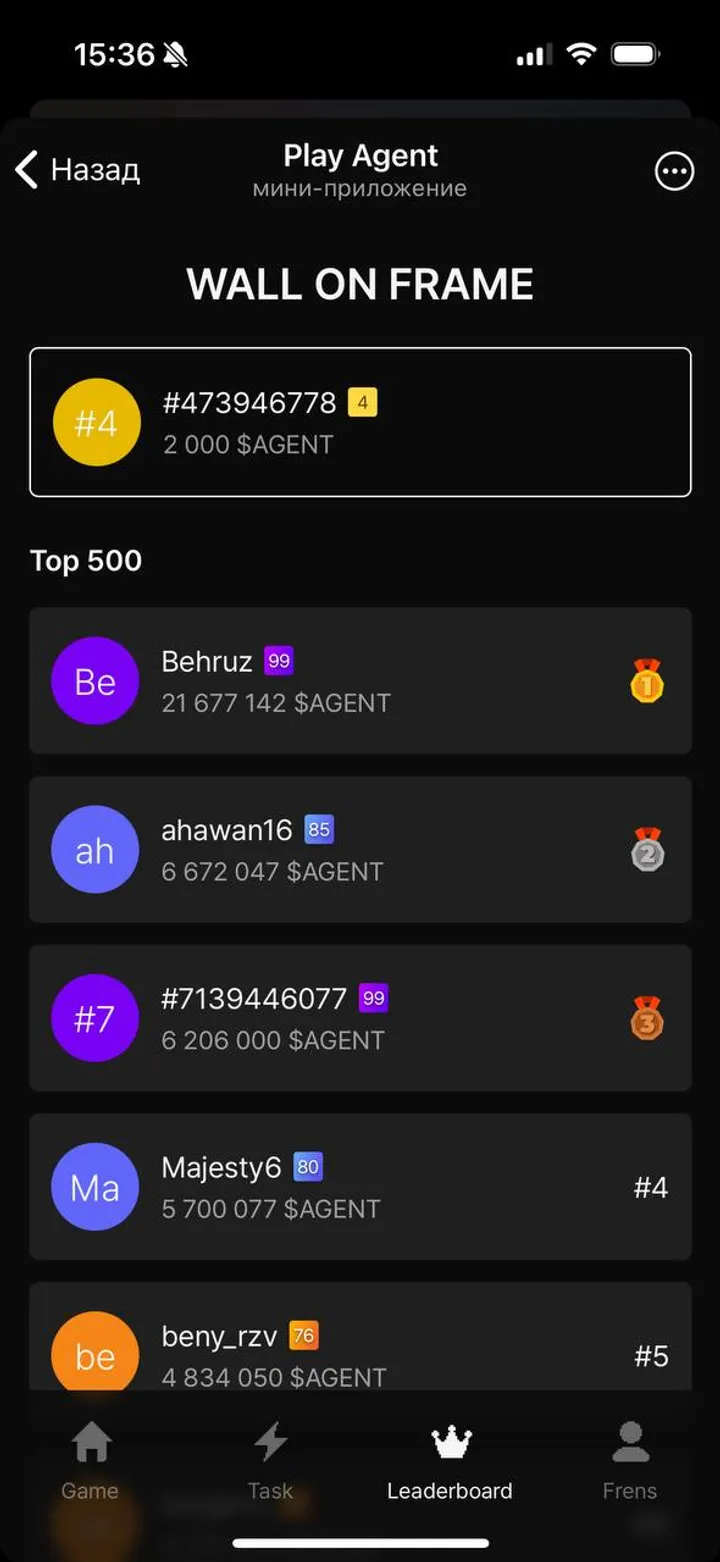Open the three-dot options menu
This screenshot has height=1562, width=720.
coord(674,172)
